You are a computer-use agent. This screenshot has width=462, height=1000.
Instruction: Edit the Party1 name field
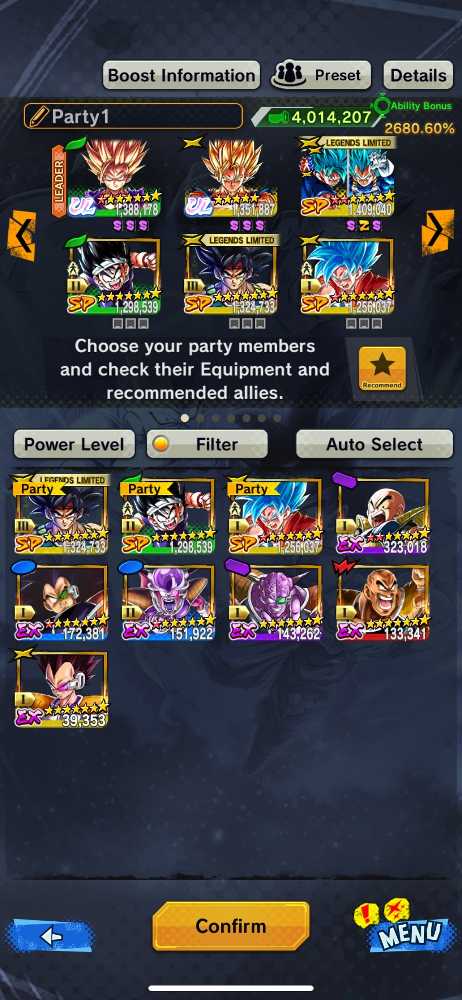133,116
